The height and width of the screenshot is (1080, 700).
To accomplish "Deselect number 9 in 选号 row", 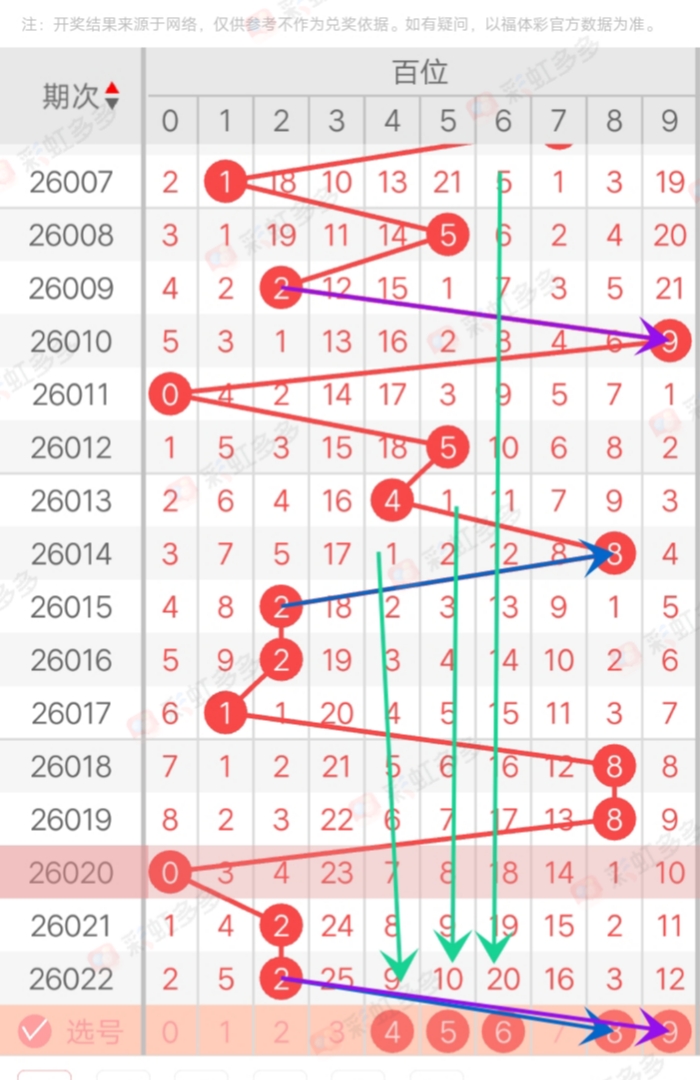I will pyautogui.click(x=670, y=1031).
